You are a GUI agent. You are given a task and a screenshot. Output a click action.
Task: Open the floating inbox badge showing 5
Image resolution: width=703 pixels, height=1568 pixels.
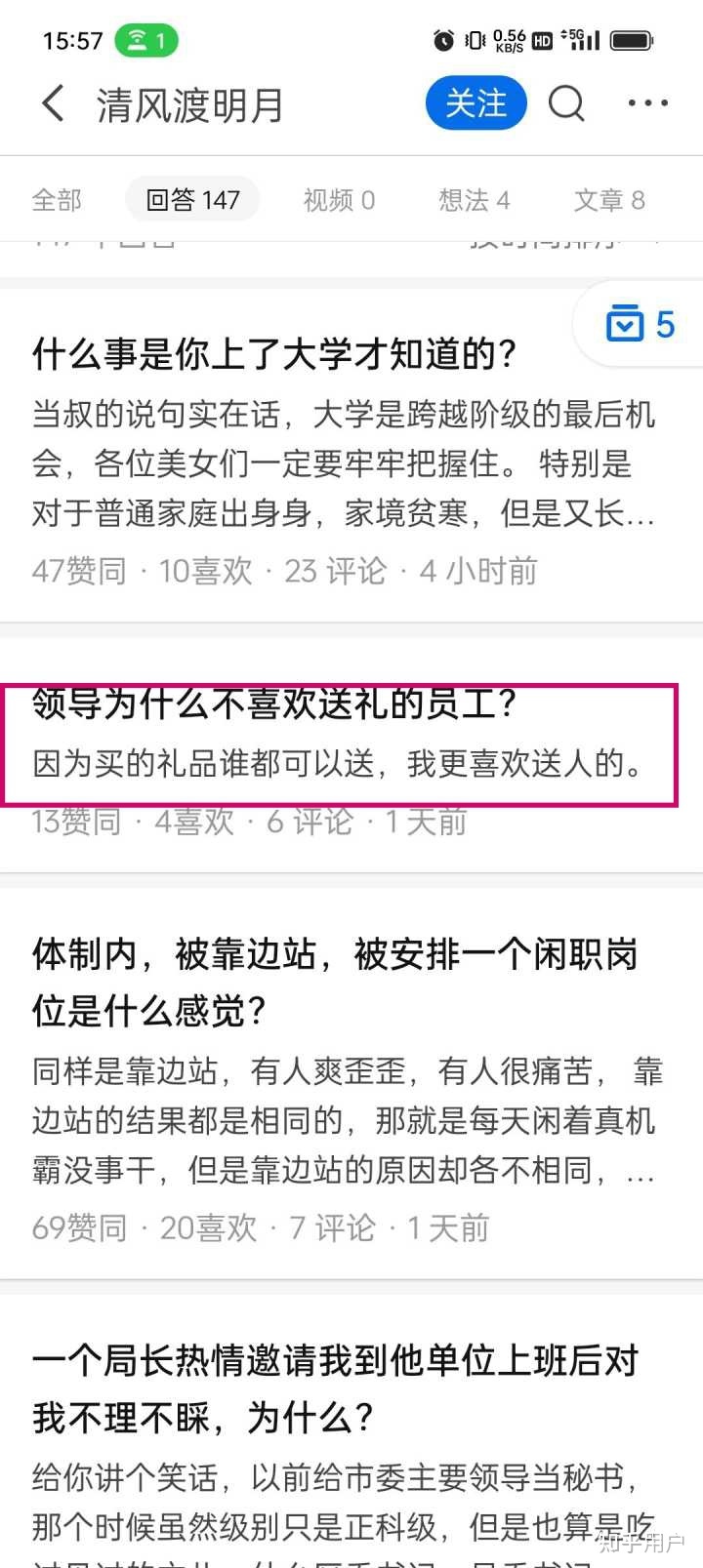click(x=641, y=324)
